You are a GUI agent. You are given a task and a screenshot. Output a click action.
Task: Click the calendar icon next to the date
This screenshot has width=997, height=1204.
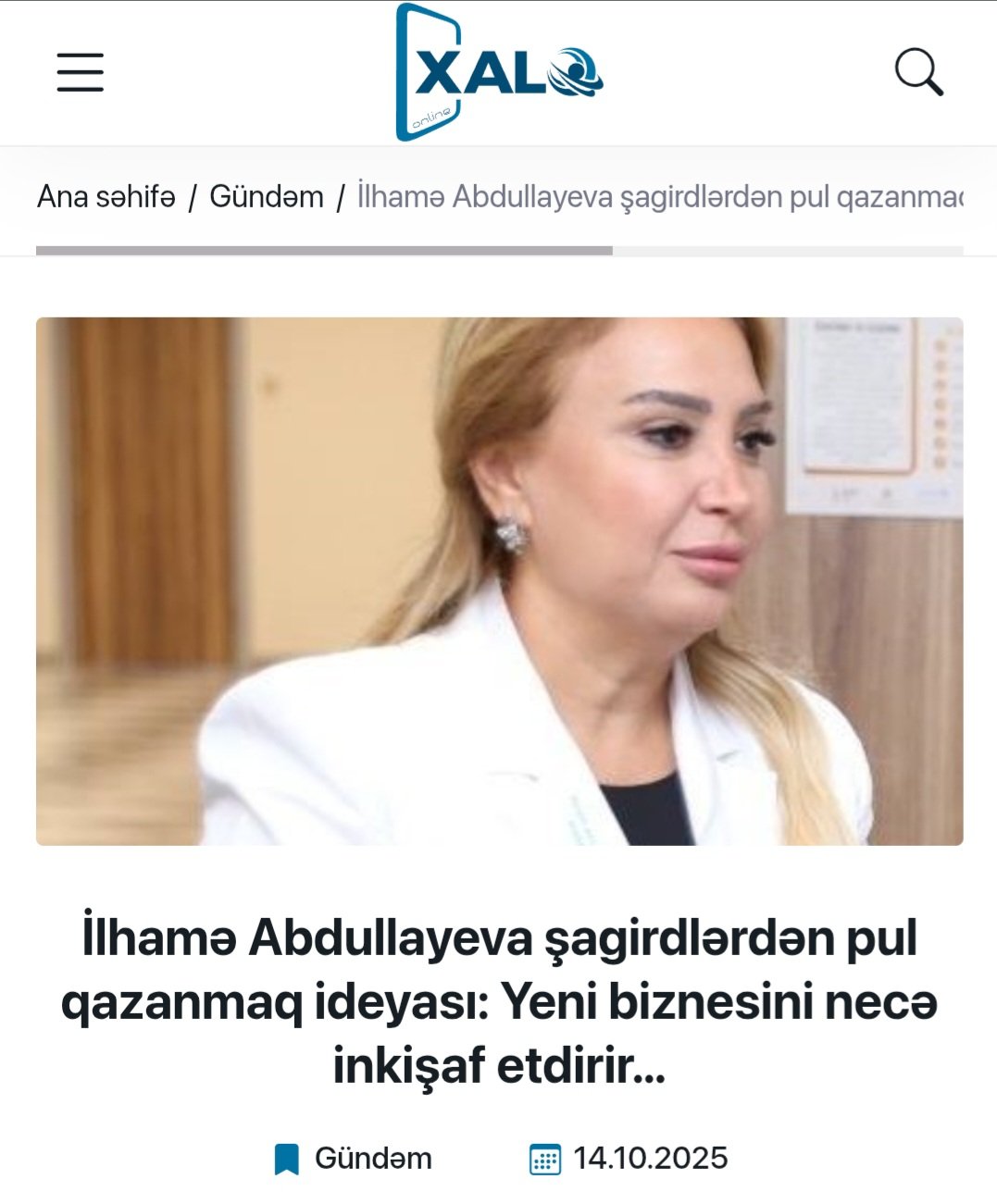tap(545, 1157)
